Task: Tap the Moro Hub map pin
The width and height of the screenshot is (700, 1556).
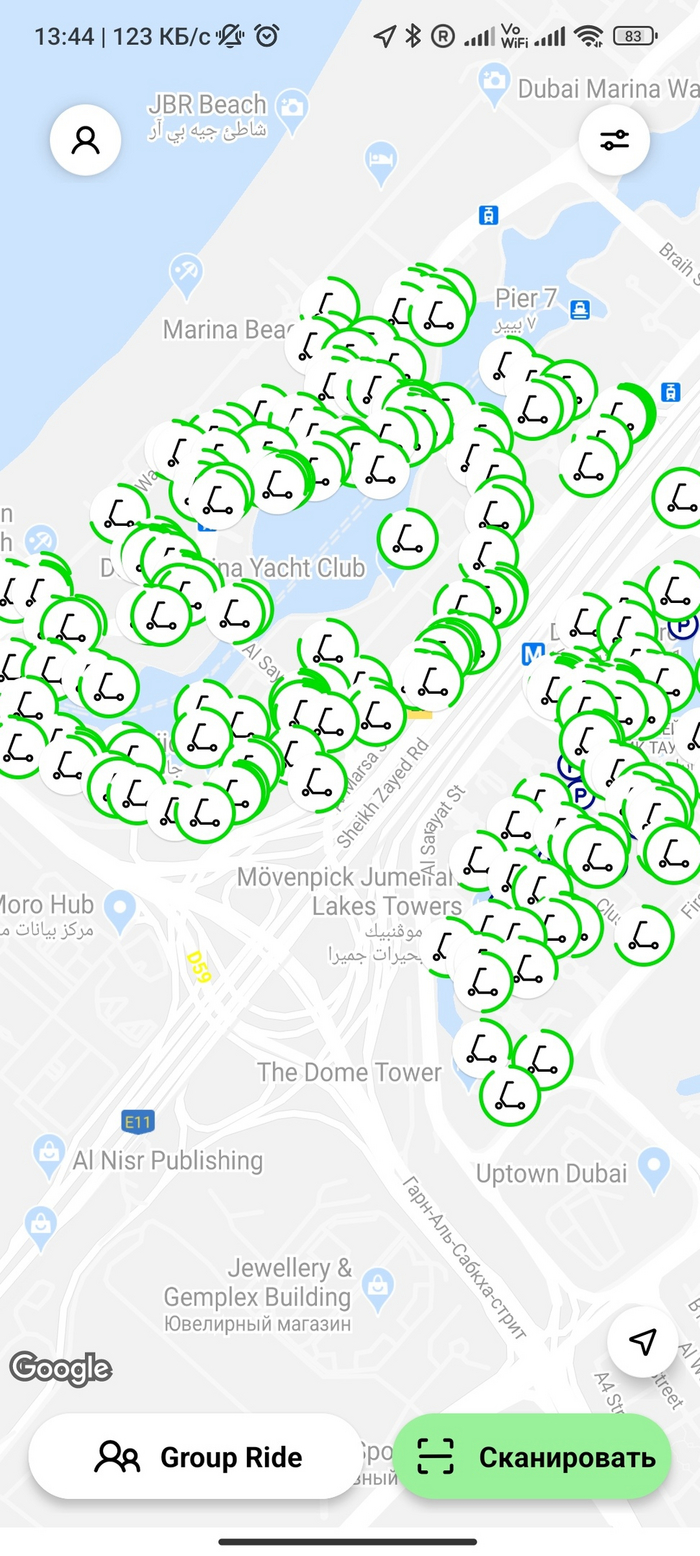Action: click(x=121, y=910)
